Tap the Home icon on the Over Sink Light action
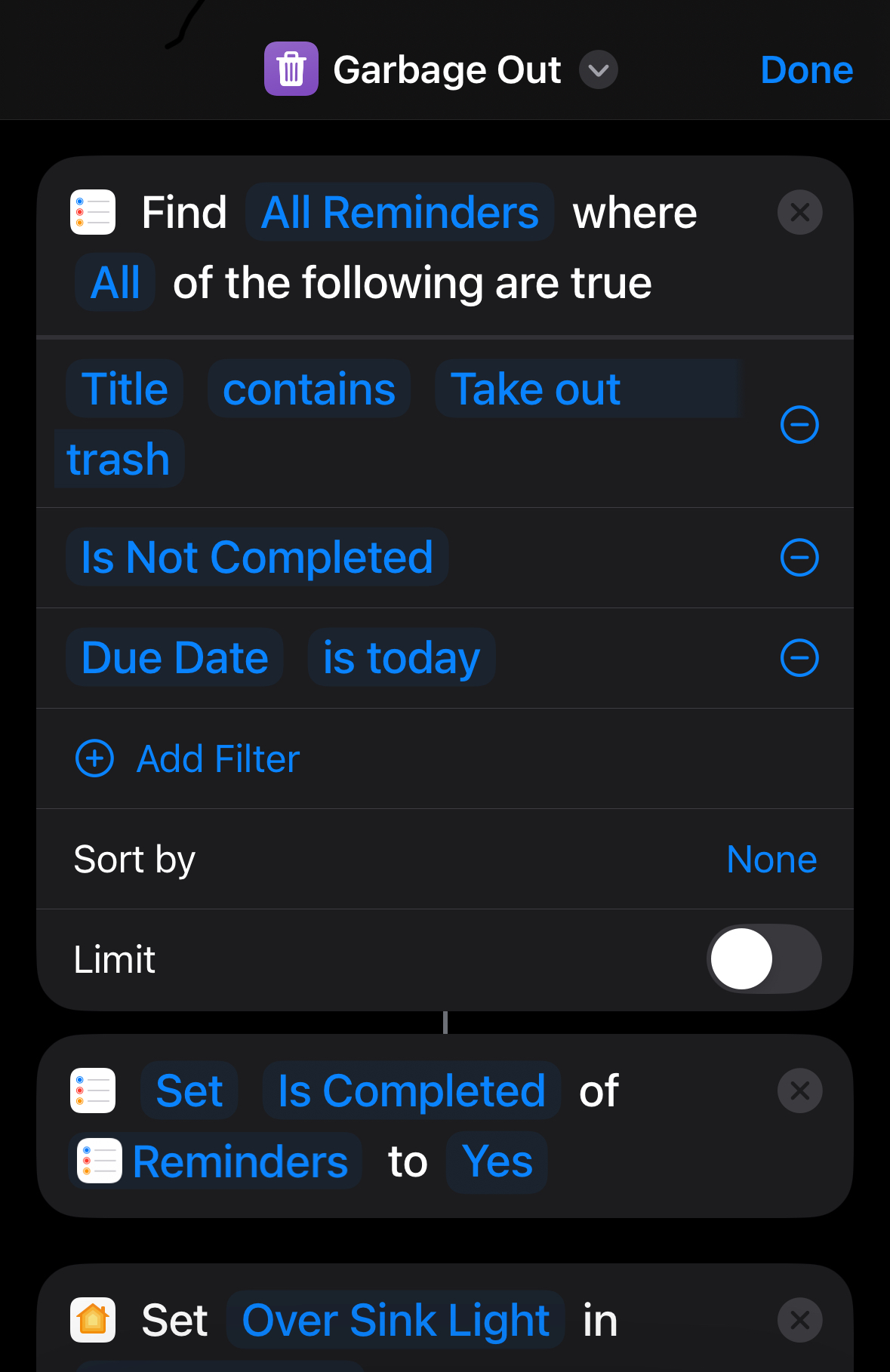890x1372 pixels. click(92, 1320)
